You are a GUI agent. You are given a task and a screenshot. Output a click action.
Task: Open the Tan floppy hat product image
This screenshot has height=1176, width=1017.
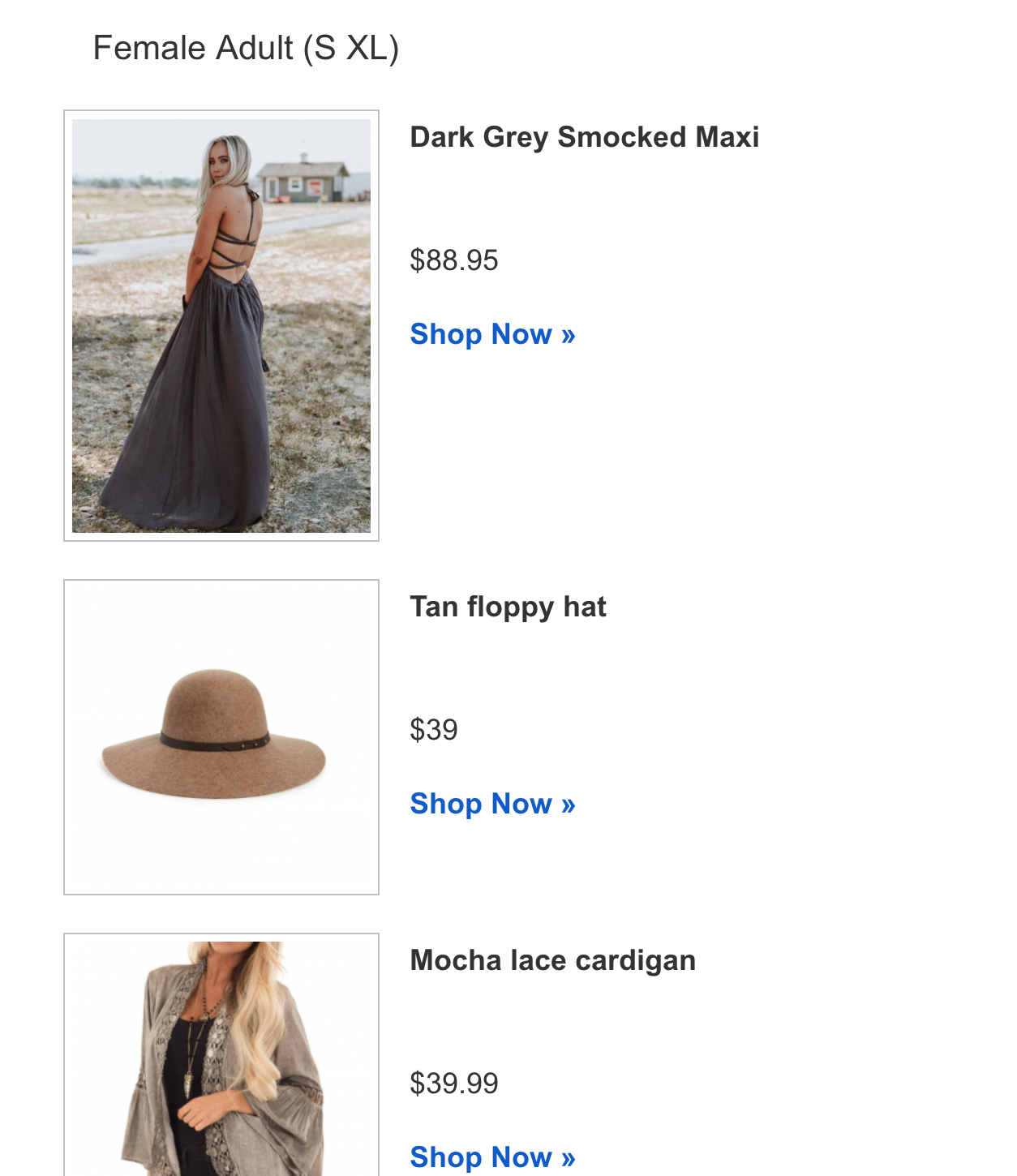[221, 736]
